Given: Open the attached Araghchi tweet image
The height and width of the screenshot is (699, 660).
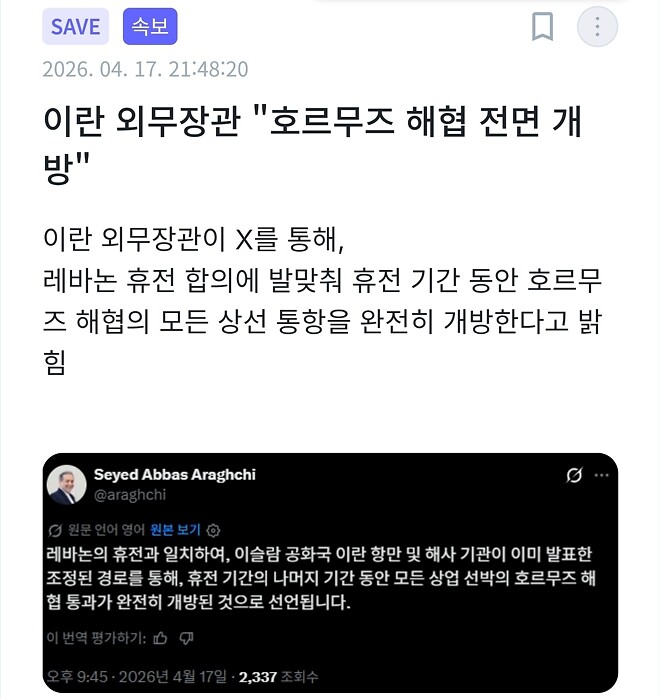Looking at the screenshot, I should pos(330,570).
